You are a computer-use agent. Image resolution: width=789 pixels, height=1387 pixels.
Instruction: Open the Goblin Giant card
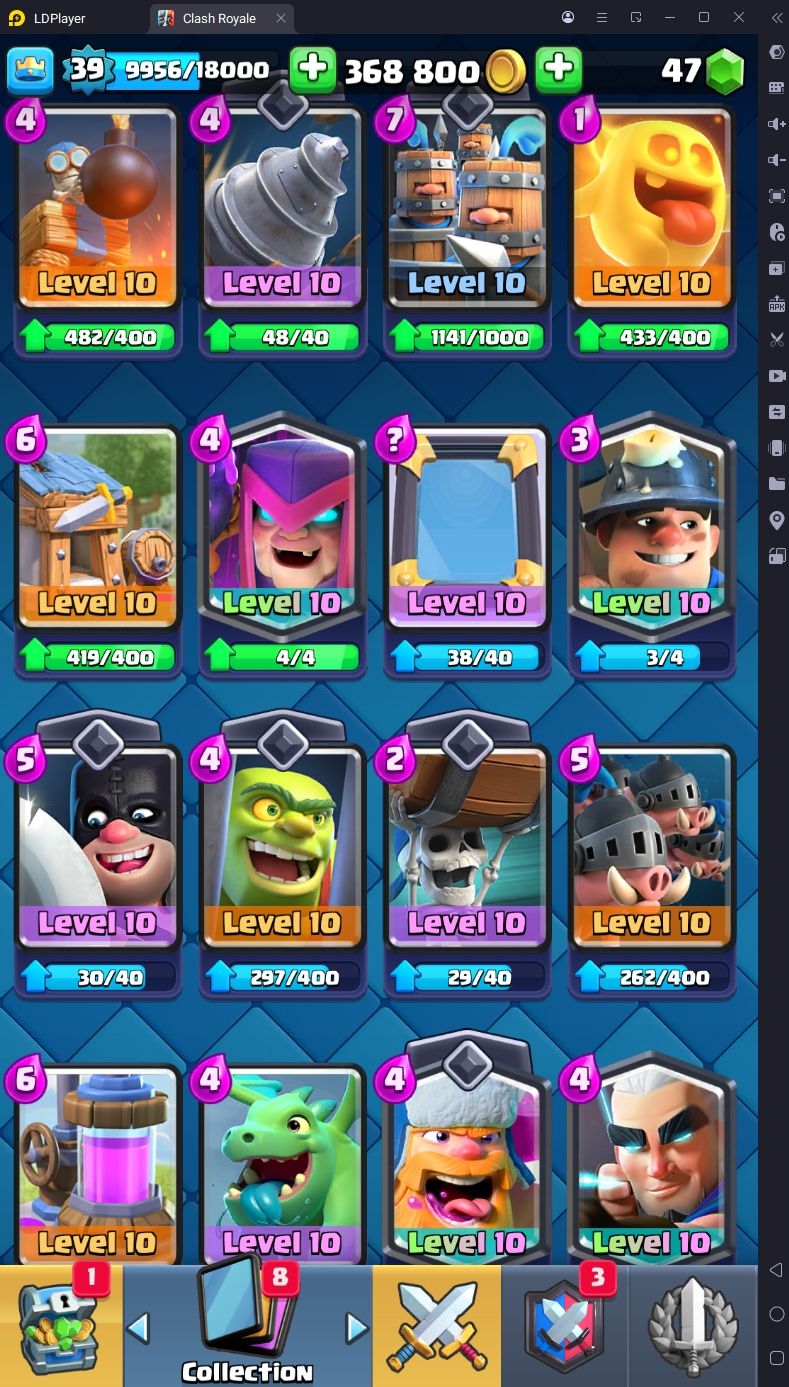(x=282, y=850)
